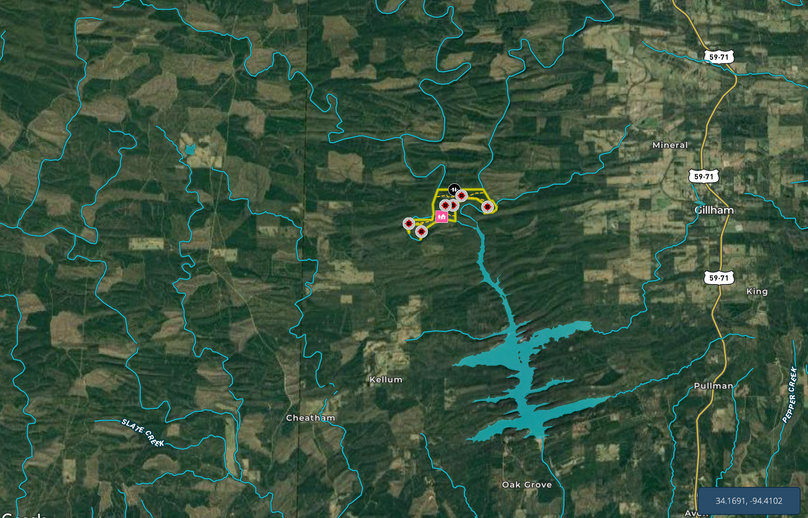The width and height of the screenshot is (808, 518).
Task: Open the black gate marker on the boundary
Action: [454, 187]
